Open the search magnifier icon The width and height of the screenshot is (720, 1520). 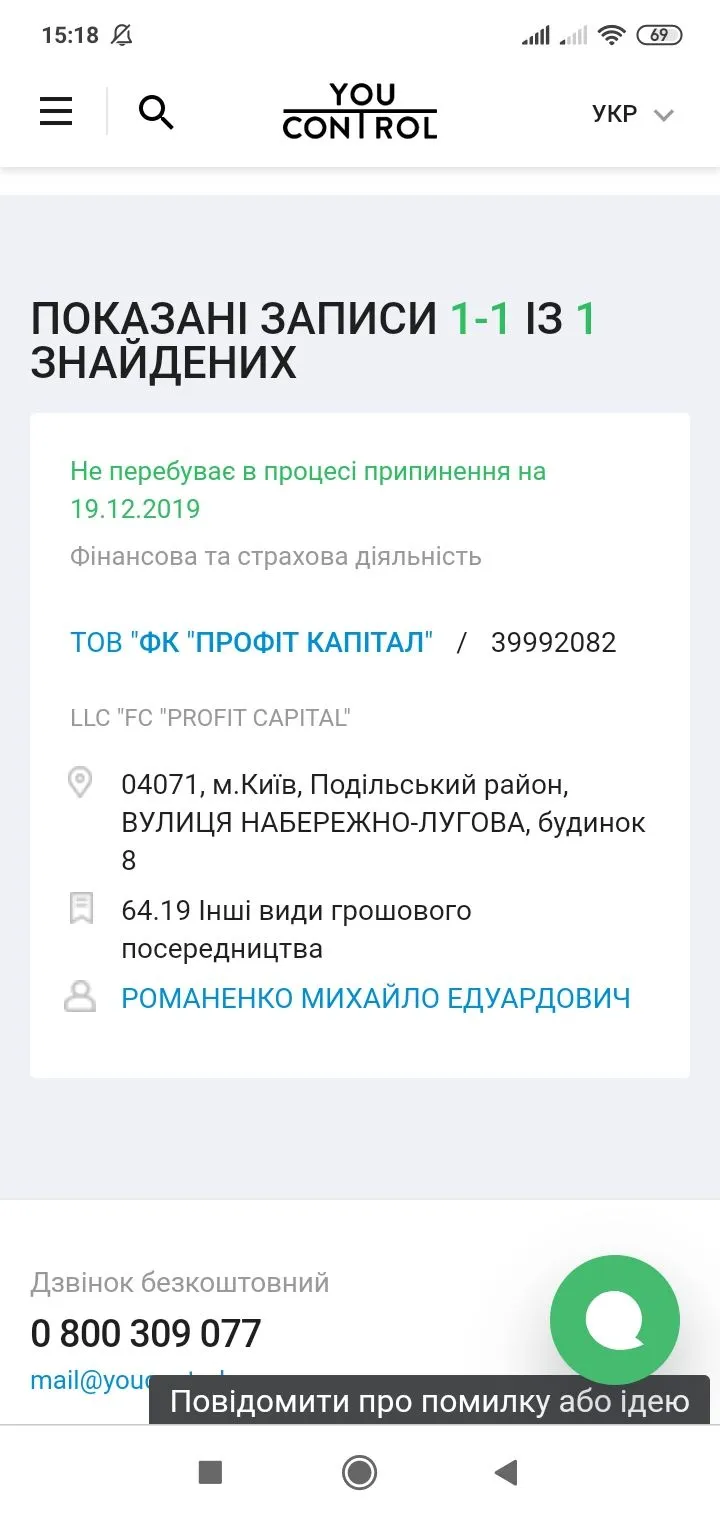pyautogui.click(x=156, y=112)
